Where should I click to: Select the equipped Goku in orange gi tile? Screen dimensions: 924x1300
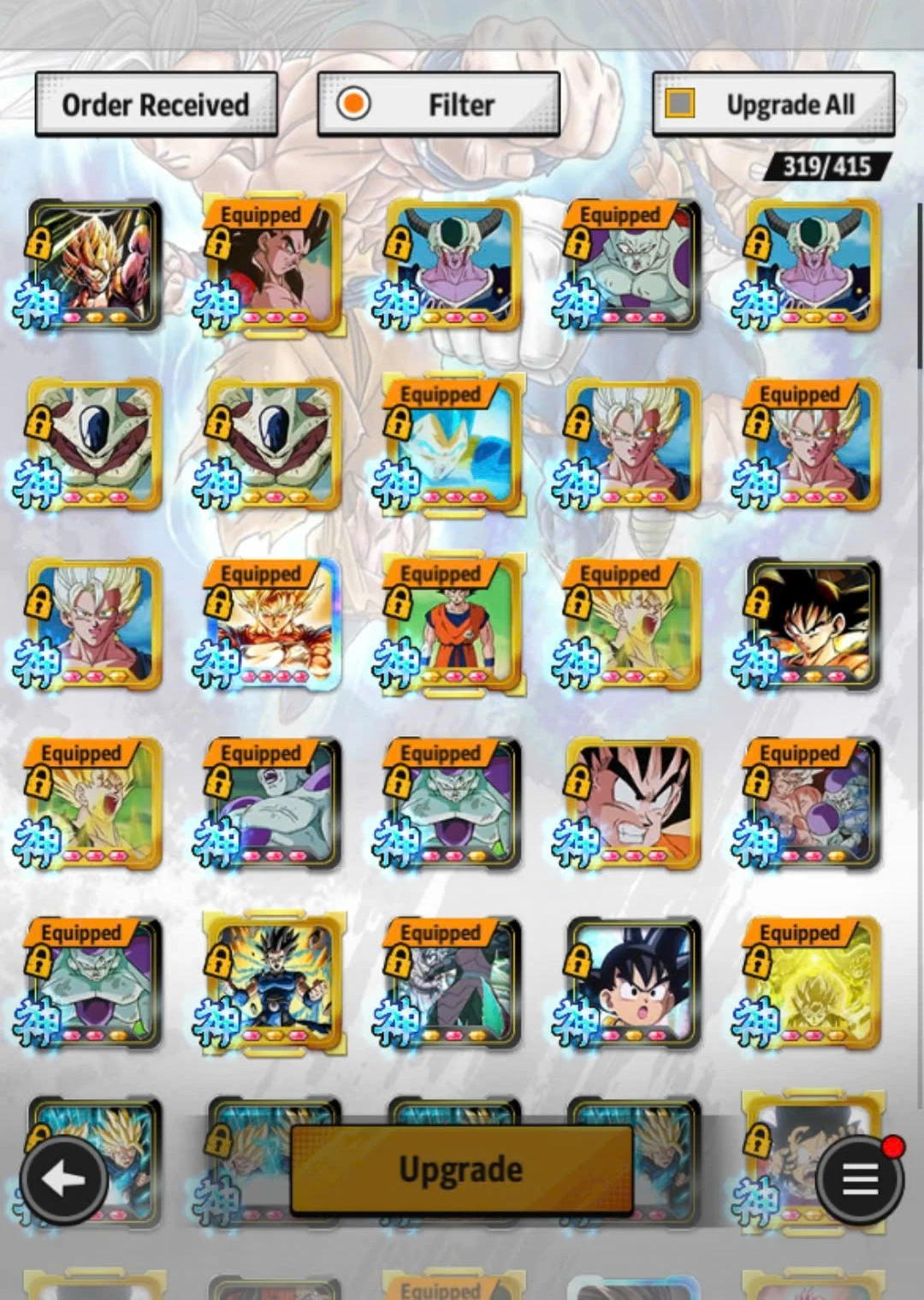point(453,625)
